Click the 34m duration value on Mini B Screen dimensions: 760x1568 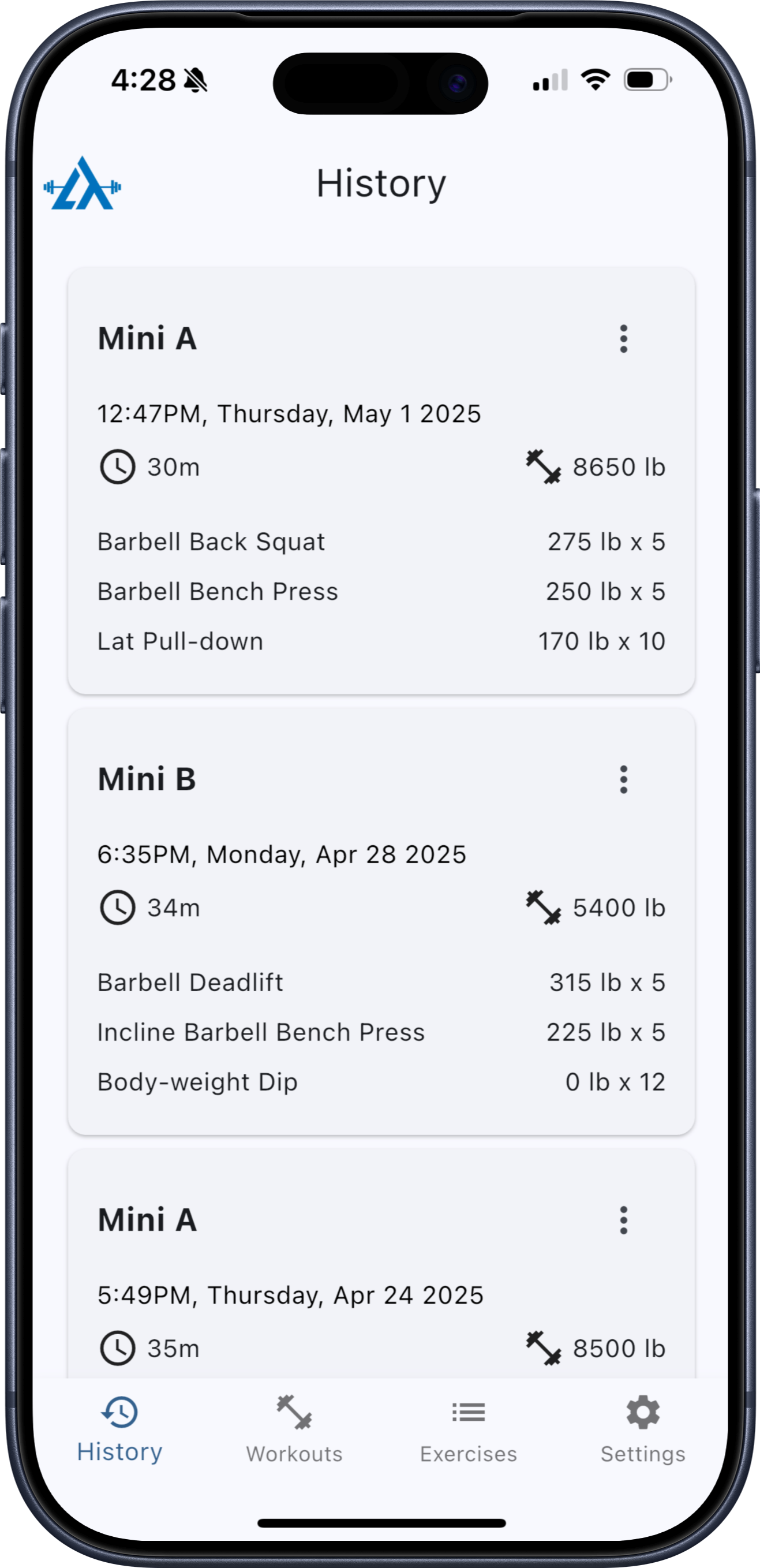pos(173,907)
